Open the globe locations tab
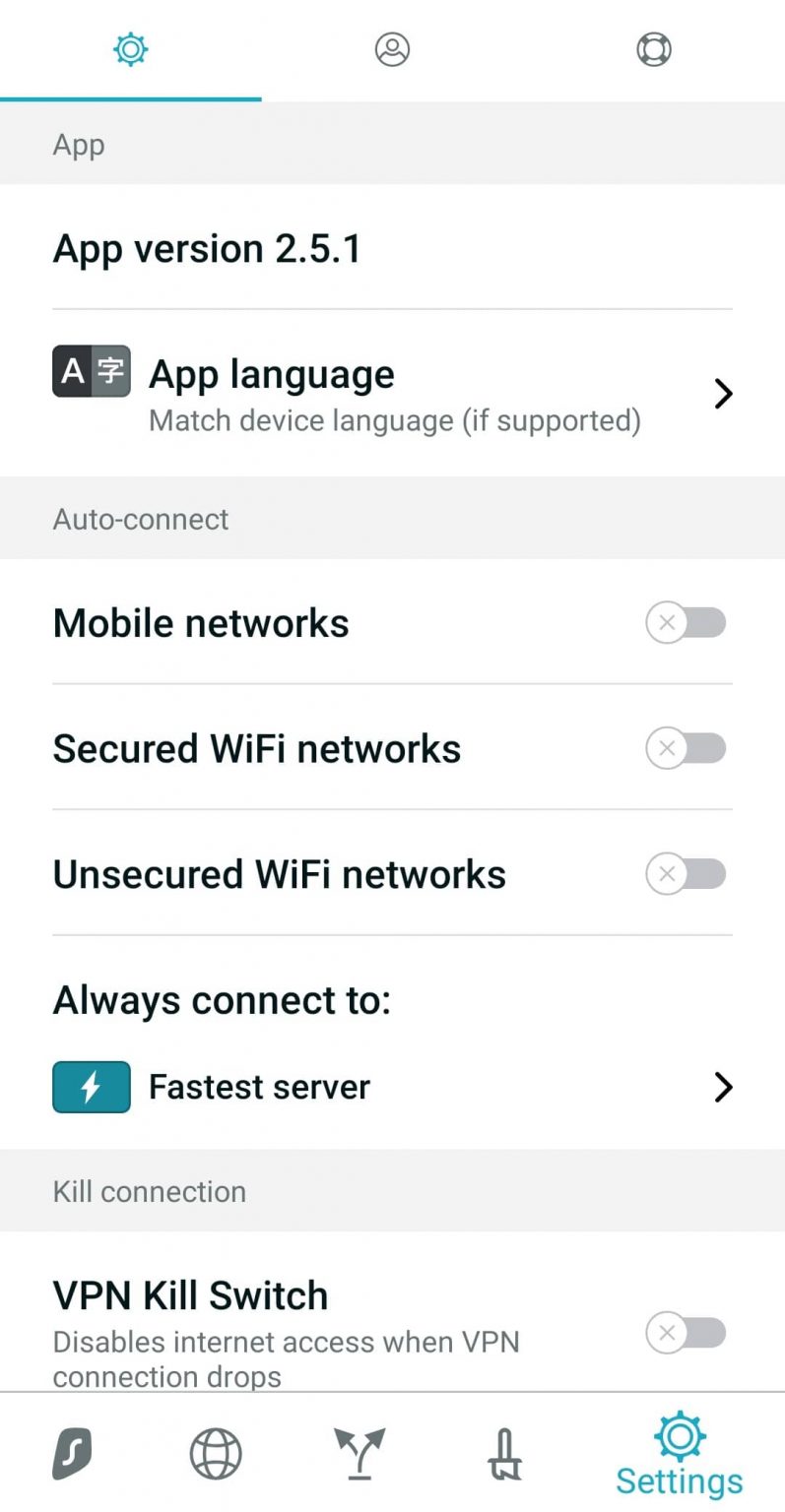Viewport: 785px width, 1512px height. (x=216, y=1455)
